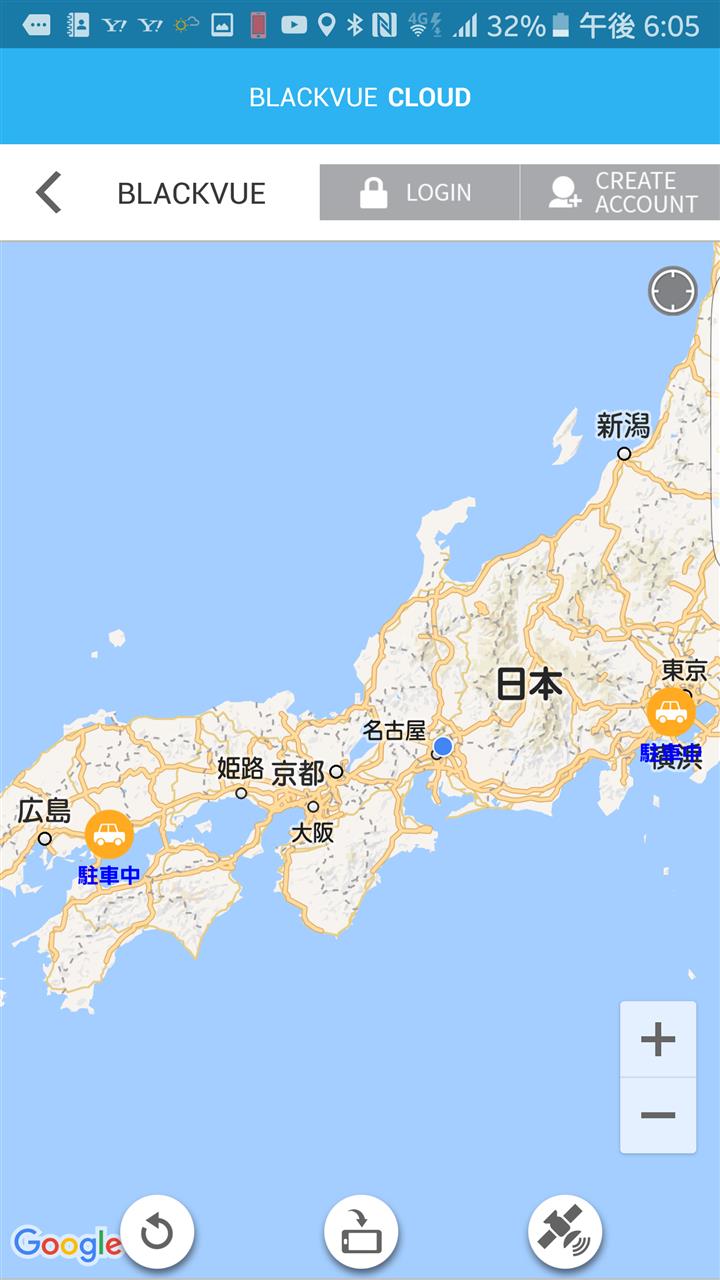Tap the CREATE ACCOUNT button

620,192
